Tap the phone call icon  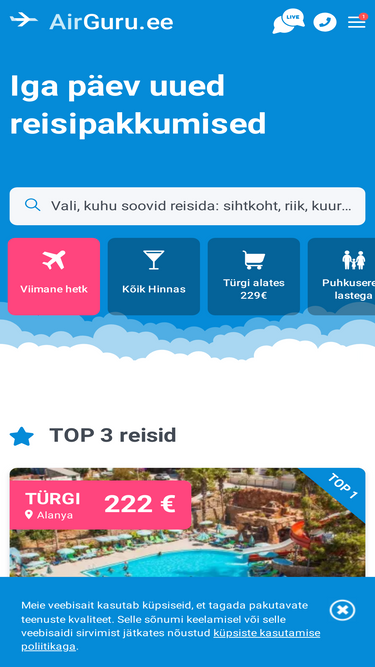(325, 22)
